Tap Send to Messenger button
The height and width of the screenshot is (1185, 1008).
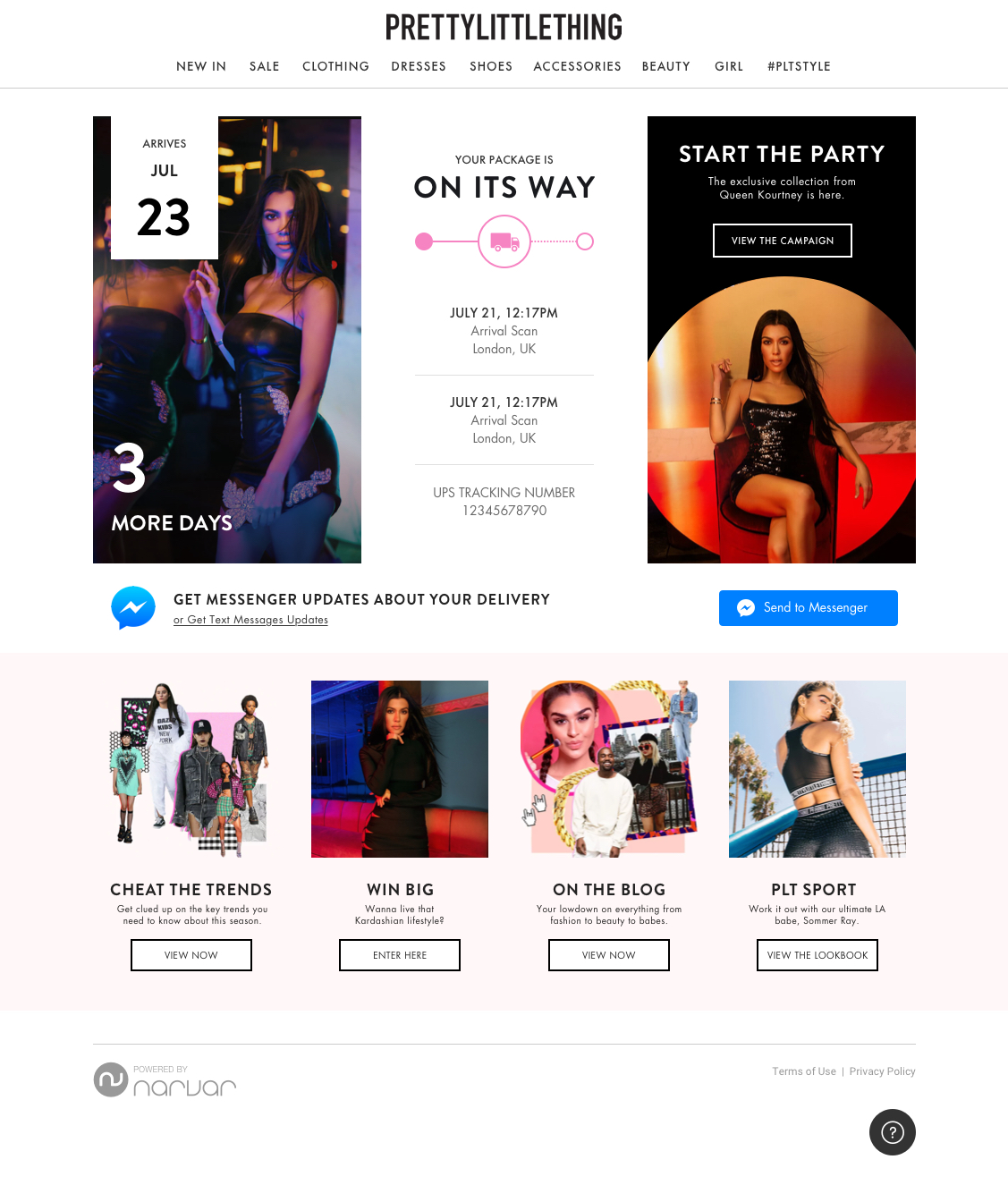tap(808, 608)
